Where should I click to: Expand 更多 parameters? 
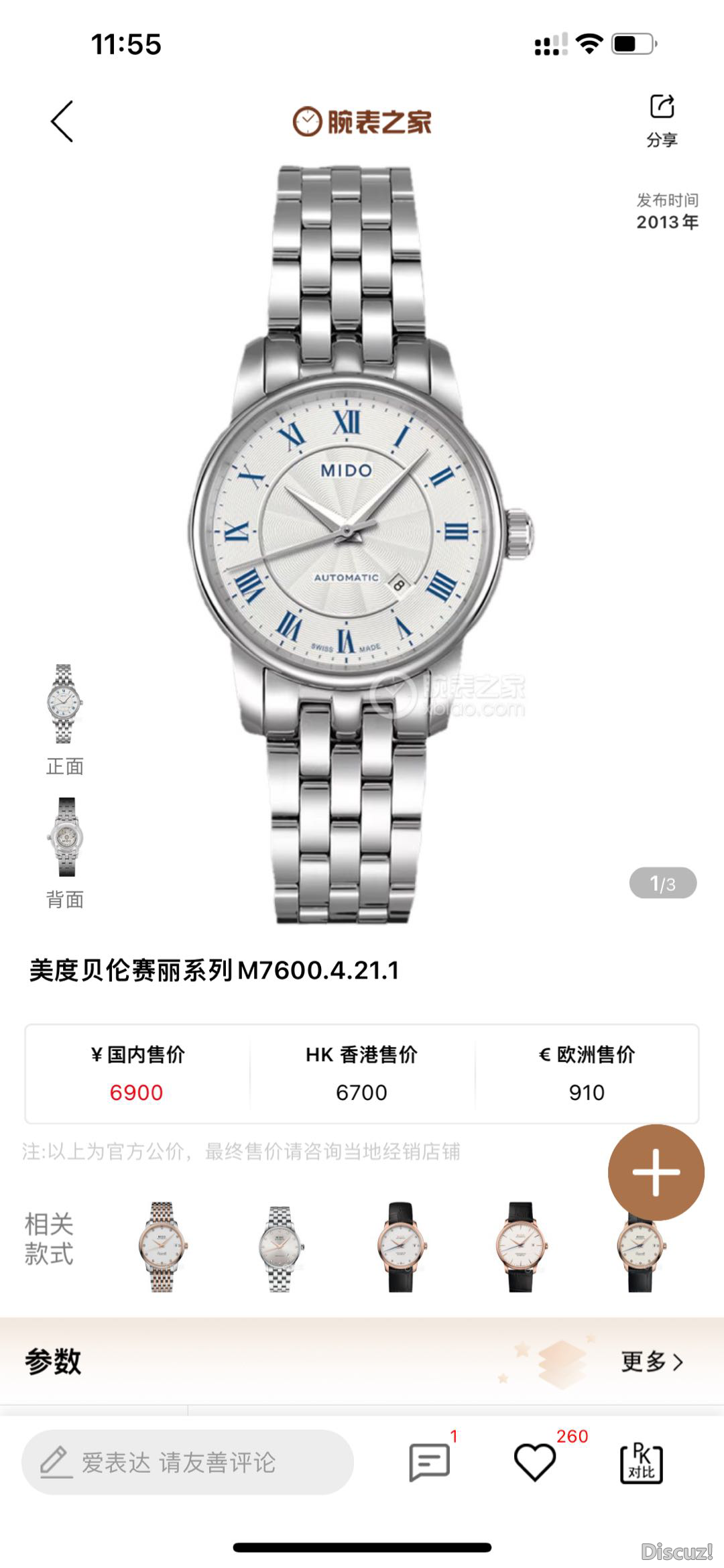pos(651,1362)
